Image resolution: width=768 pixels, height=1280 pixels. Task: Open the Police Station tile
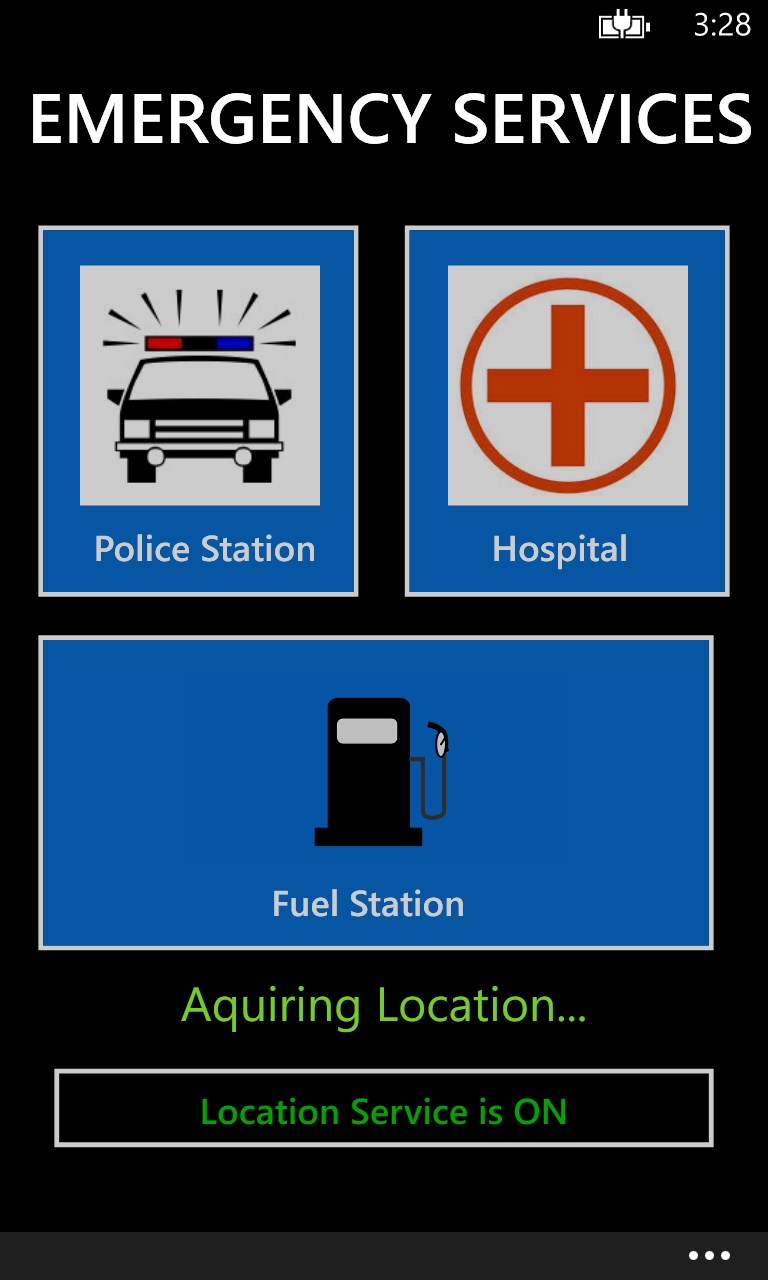tap(198, 411)
